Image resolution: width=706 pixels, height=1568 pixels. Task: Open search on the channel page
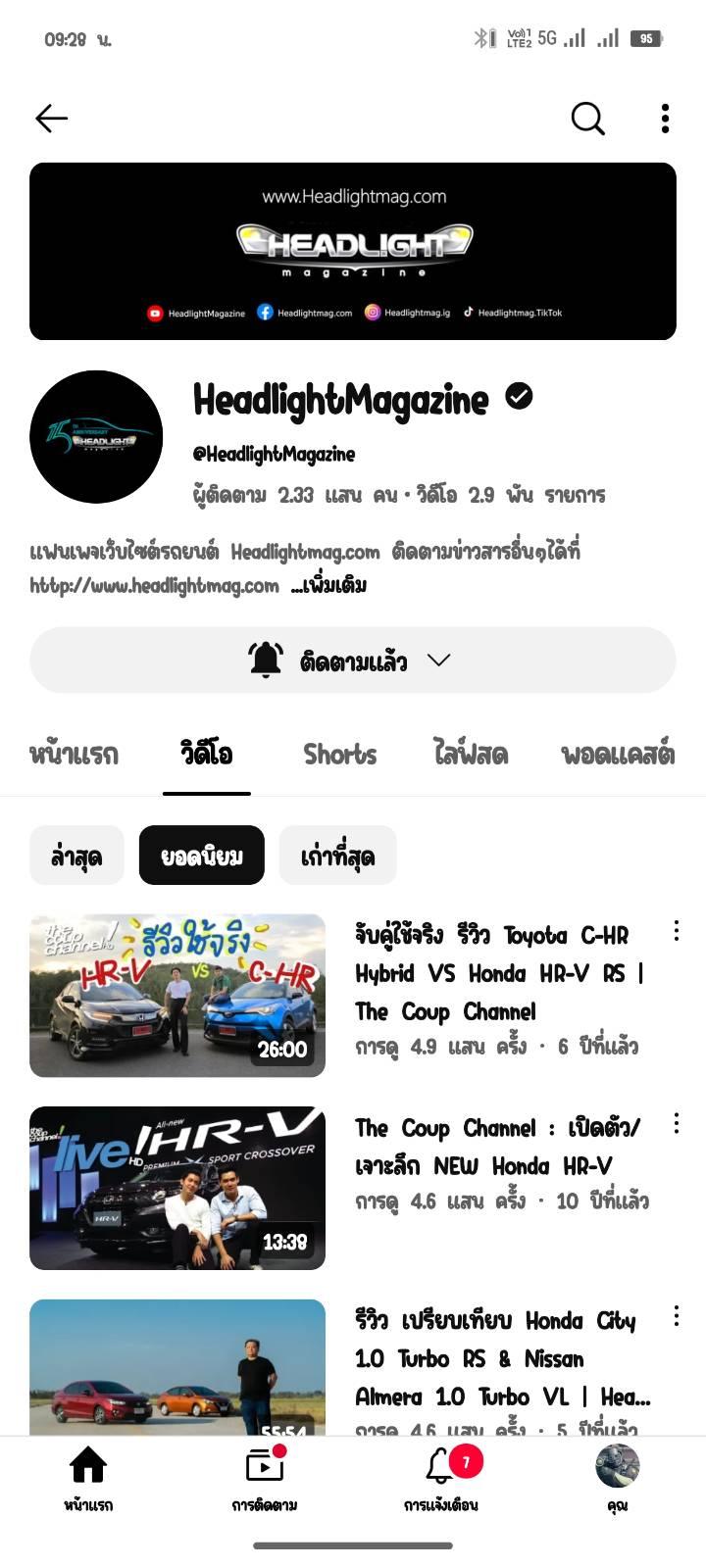pyautogui.click(x=587, y=119)
